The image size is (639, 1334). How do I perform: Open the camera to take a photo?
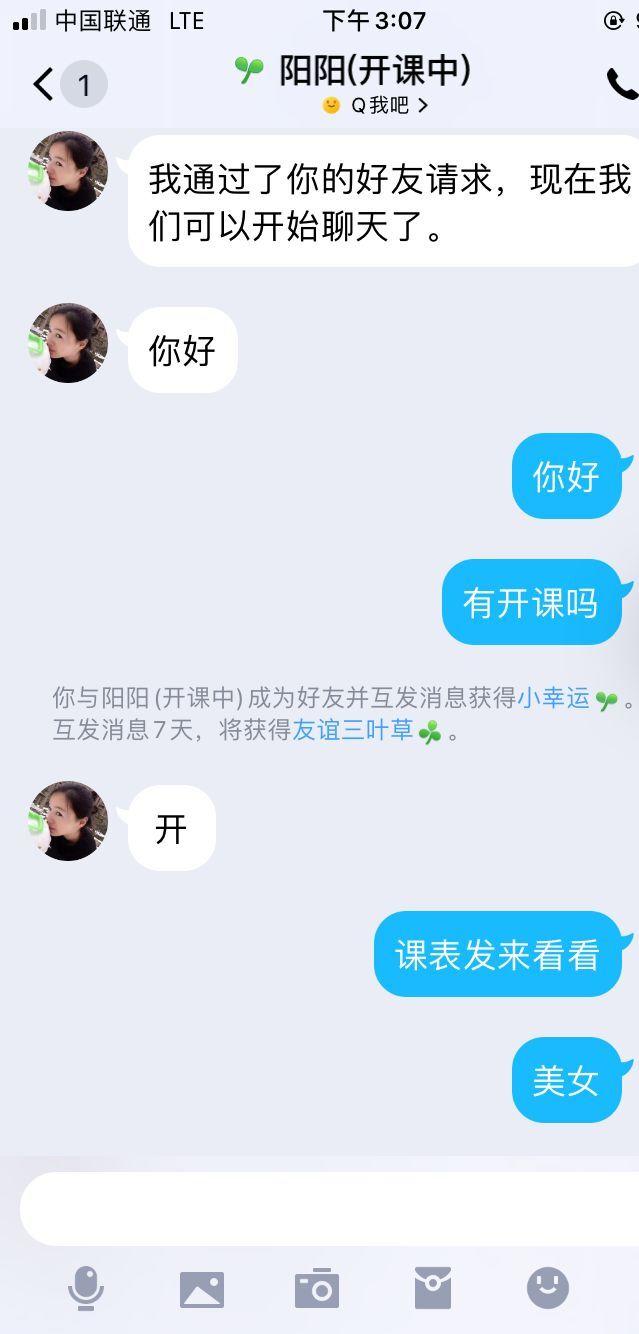point(317,1289)
